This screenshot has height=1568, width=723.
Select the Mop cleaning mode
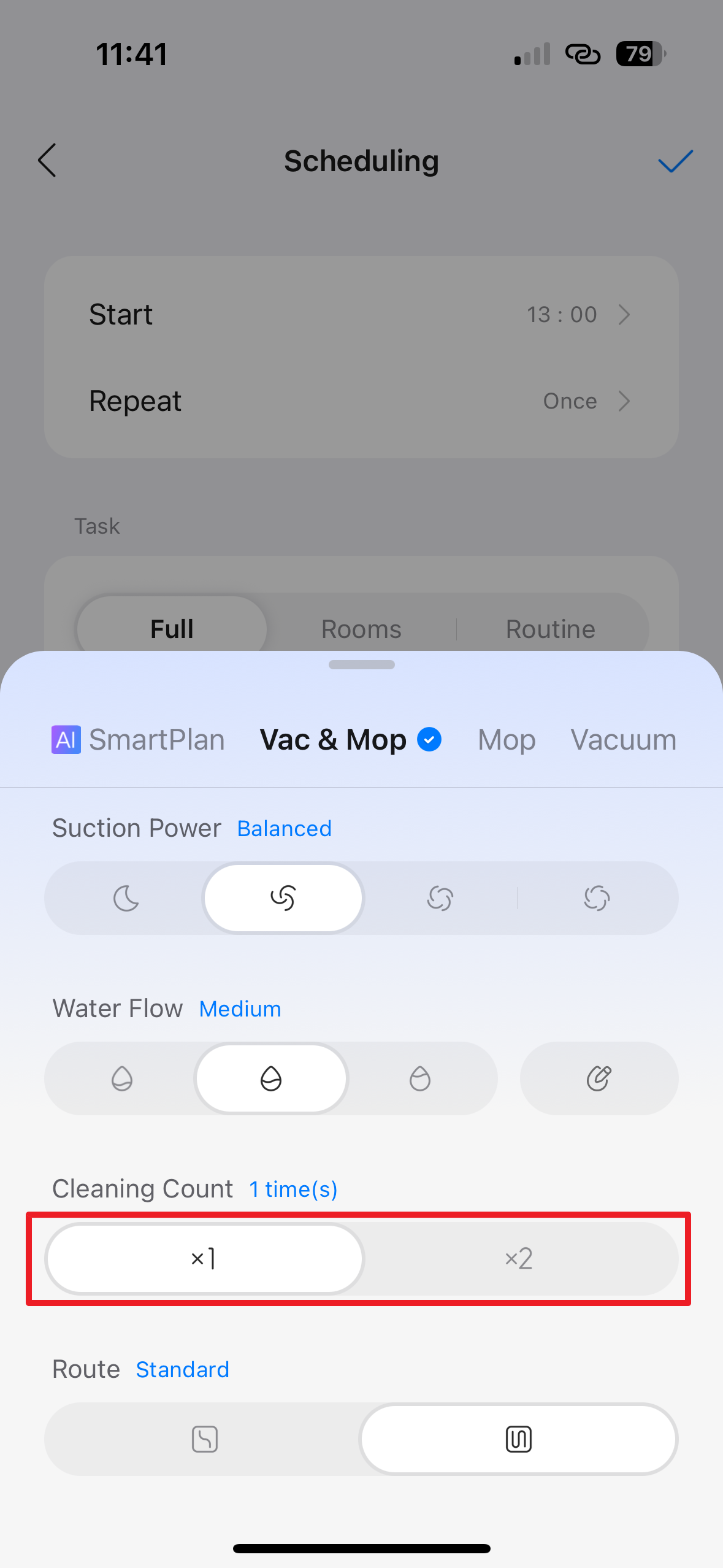507,740
